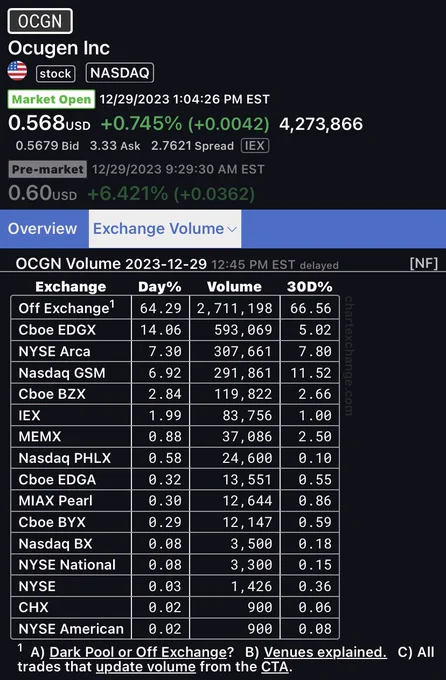Screen dimensions: 446x680
Task: Tap the stock type tag
Action: pos(56,73)
